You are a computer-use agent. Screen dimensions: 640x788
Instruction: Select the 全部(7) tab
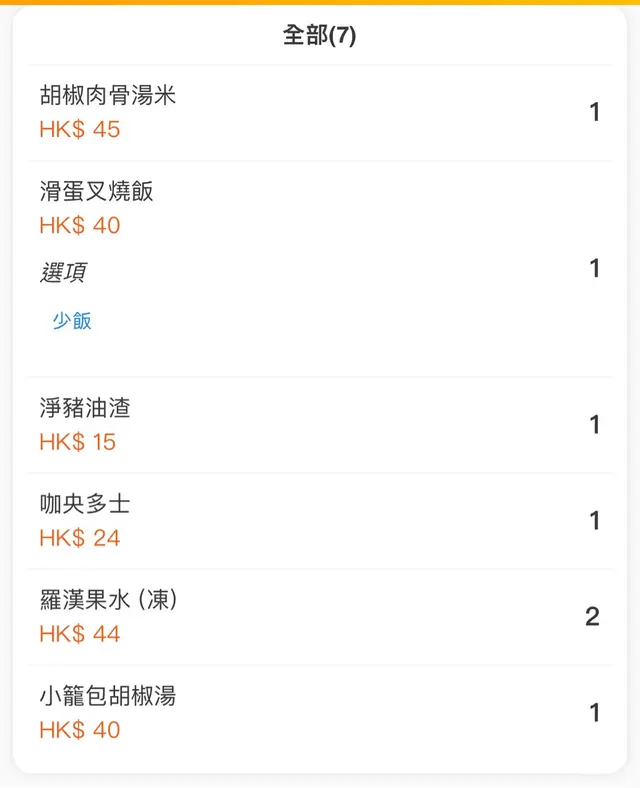(x=320, y=36)
